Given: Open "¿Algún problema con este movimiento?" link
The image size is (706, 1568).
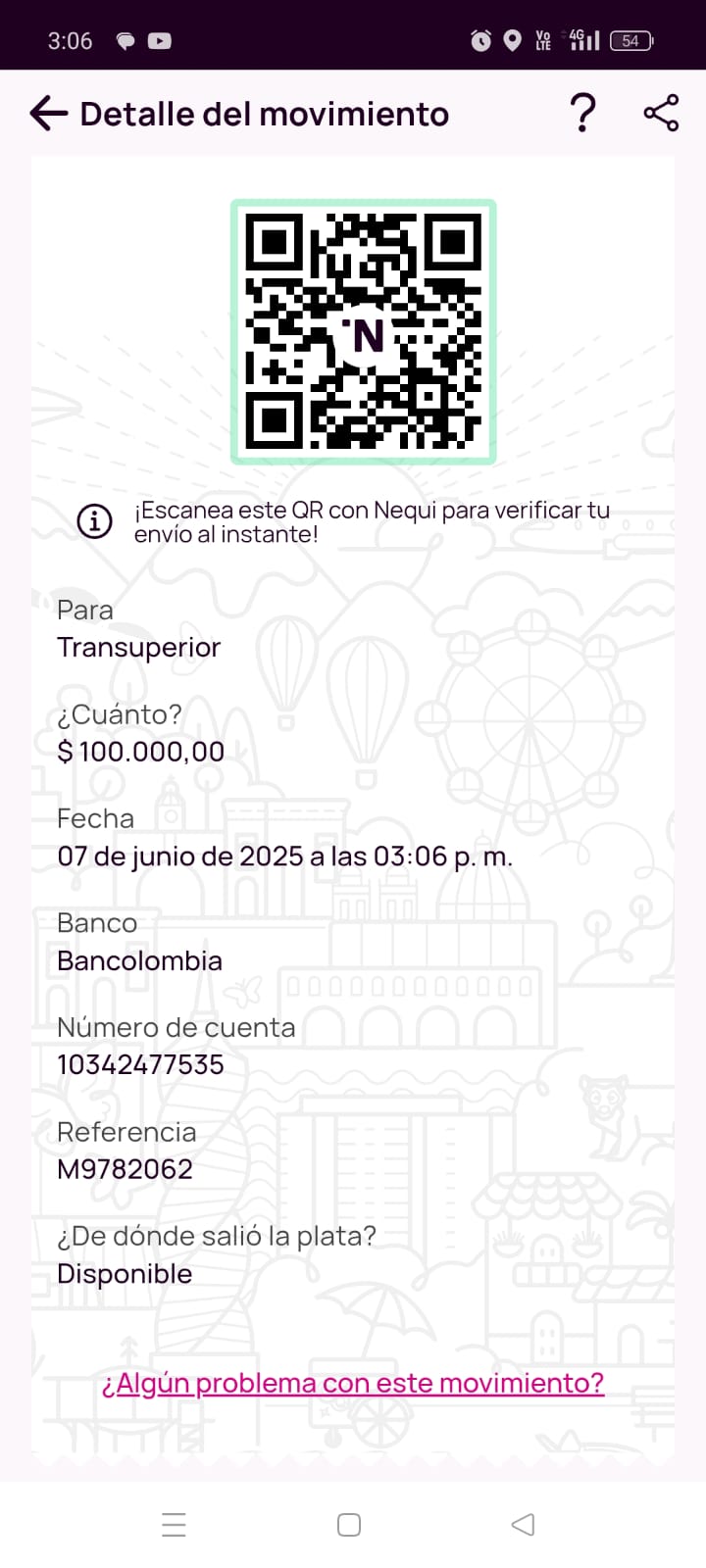Looking at the screenshot, I should (353, 1383).
